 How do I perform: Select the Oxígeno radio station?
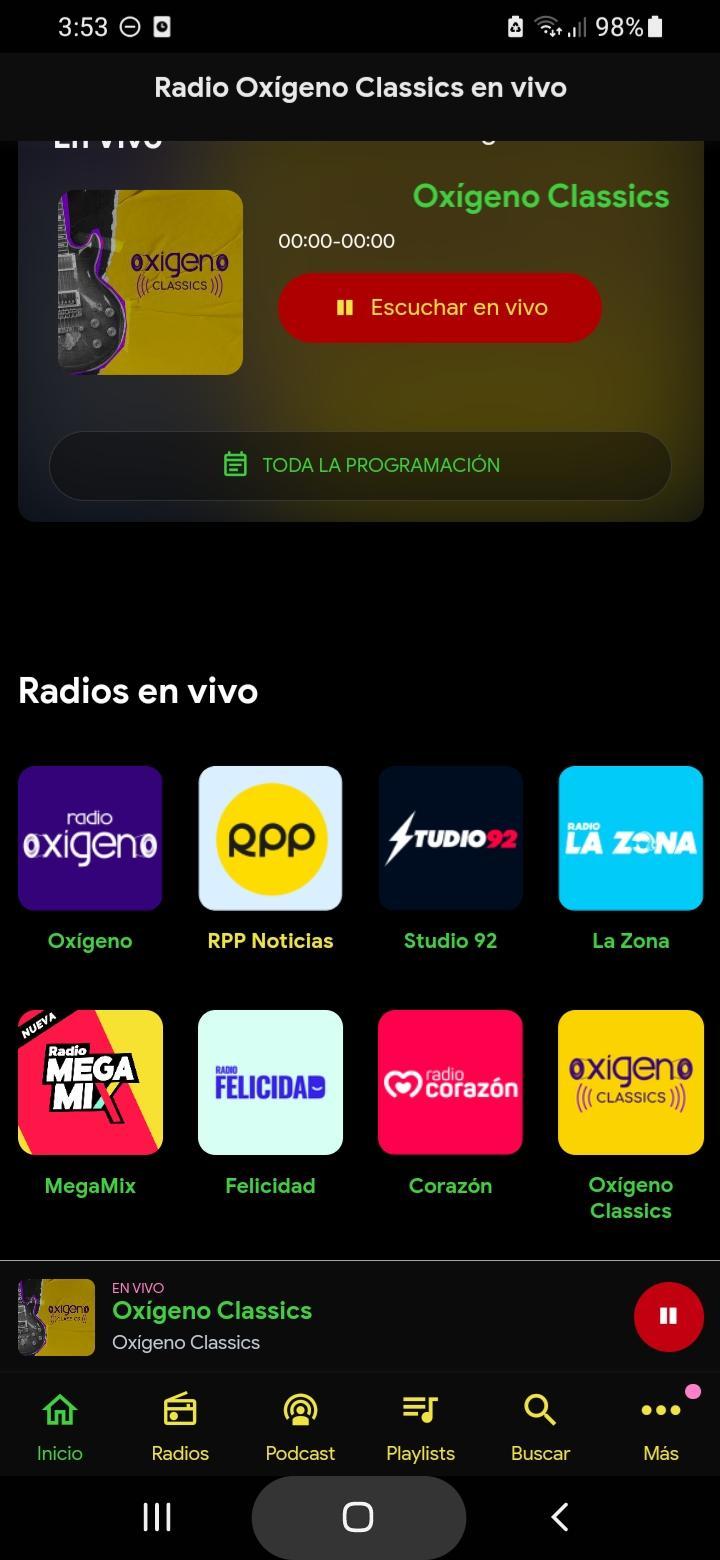[x=90, y=838]
